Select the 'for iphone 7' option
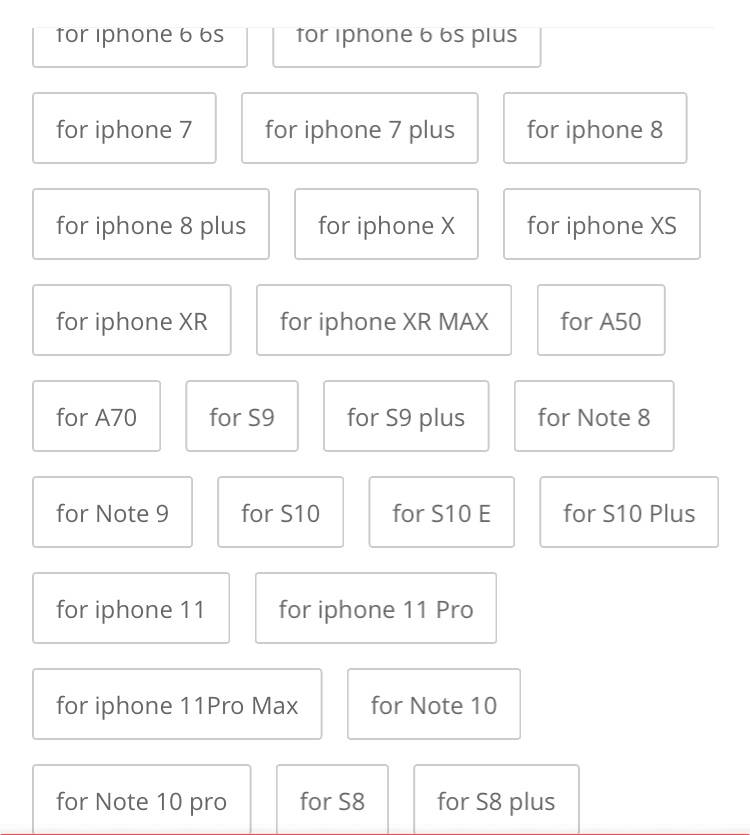This screenshot has height=835, width=750. pyautogui.click(x=124, y=129)
